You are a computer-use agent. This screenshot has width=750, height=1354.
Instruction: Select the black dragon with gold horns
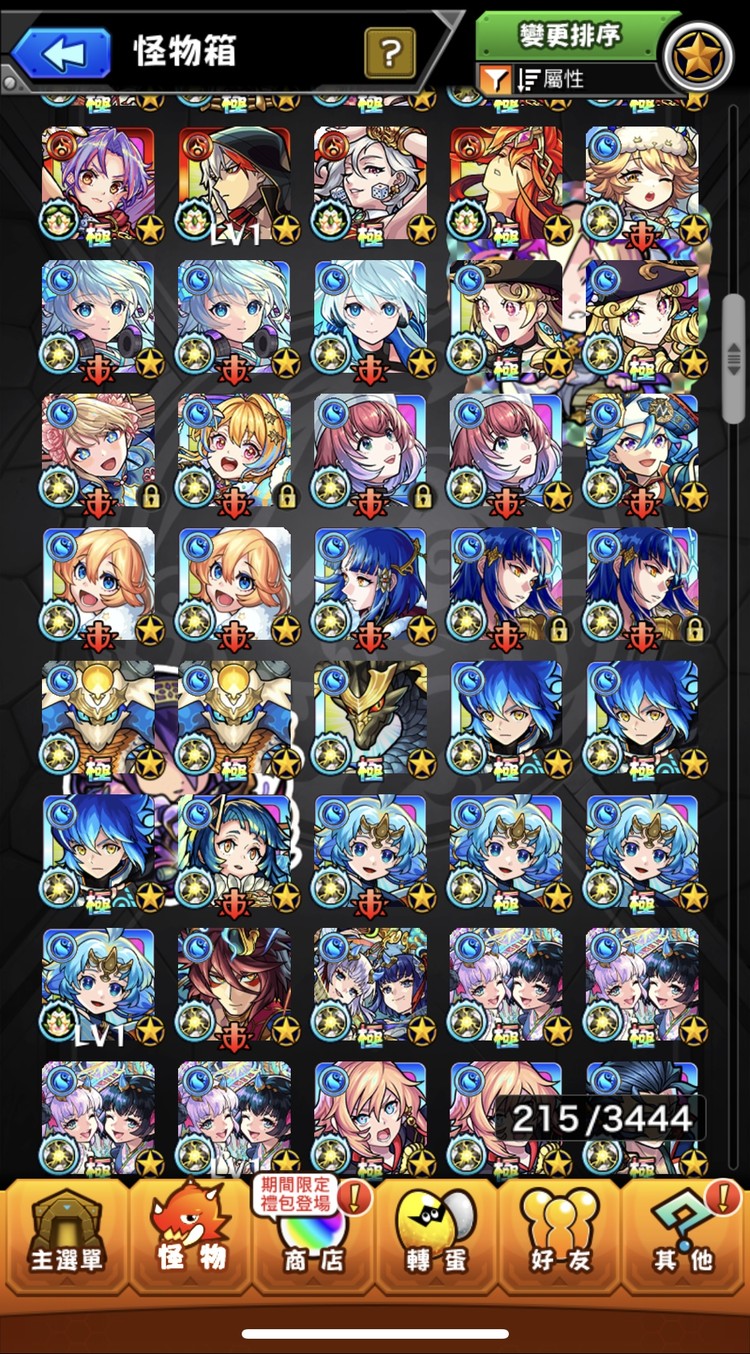click(x=371, y=717)
